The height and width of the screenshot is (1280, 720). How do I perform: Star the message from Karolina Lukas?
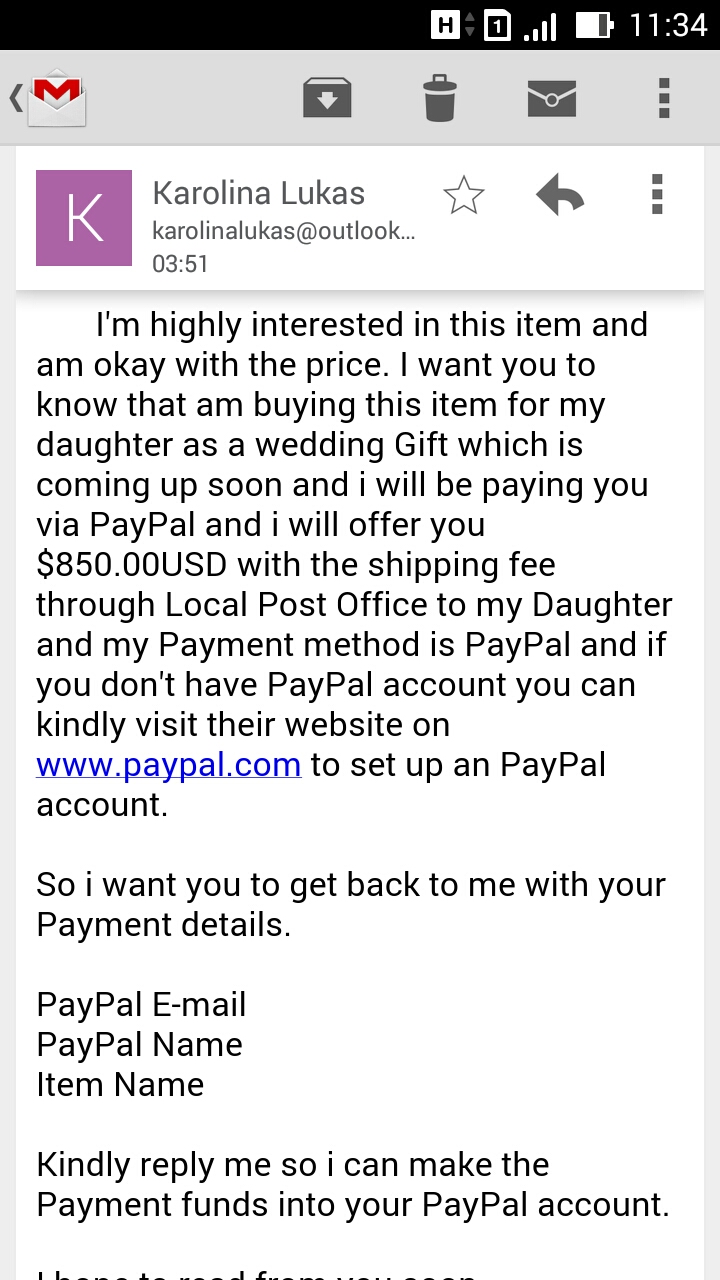(x=464, y=195)
